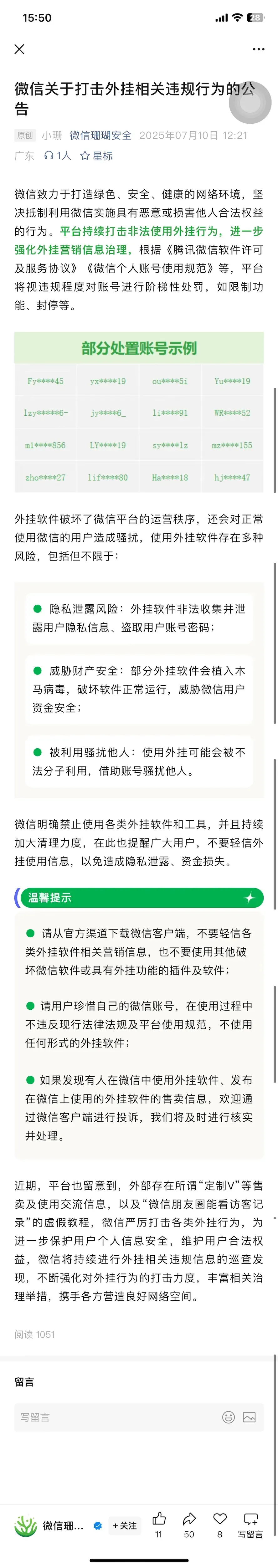The height and width of the screenshot is (1568, 278).
Task: Listen to the article audio
Action: click(x=57, y=156)
